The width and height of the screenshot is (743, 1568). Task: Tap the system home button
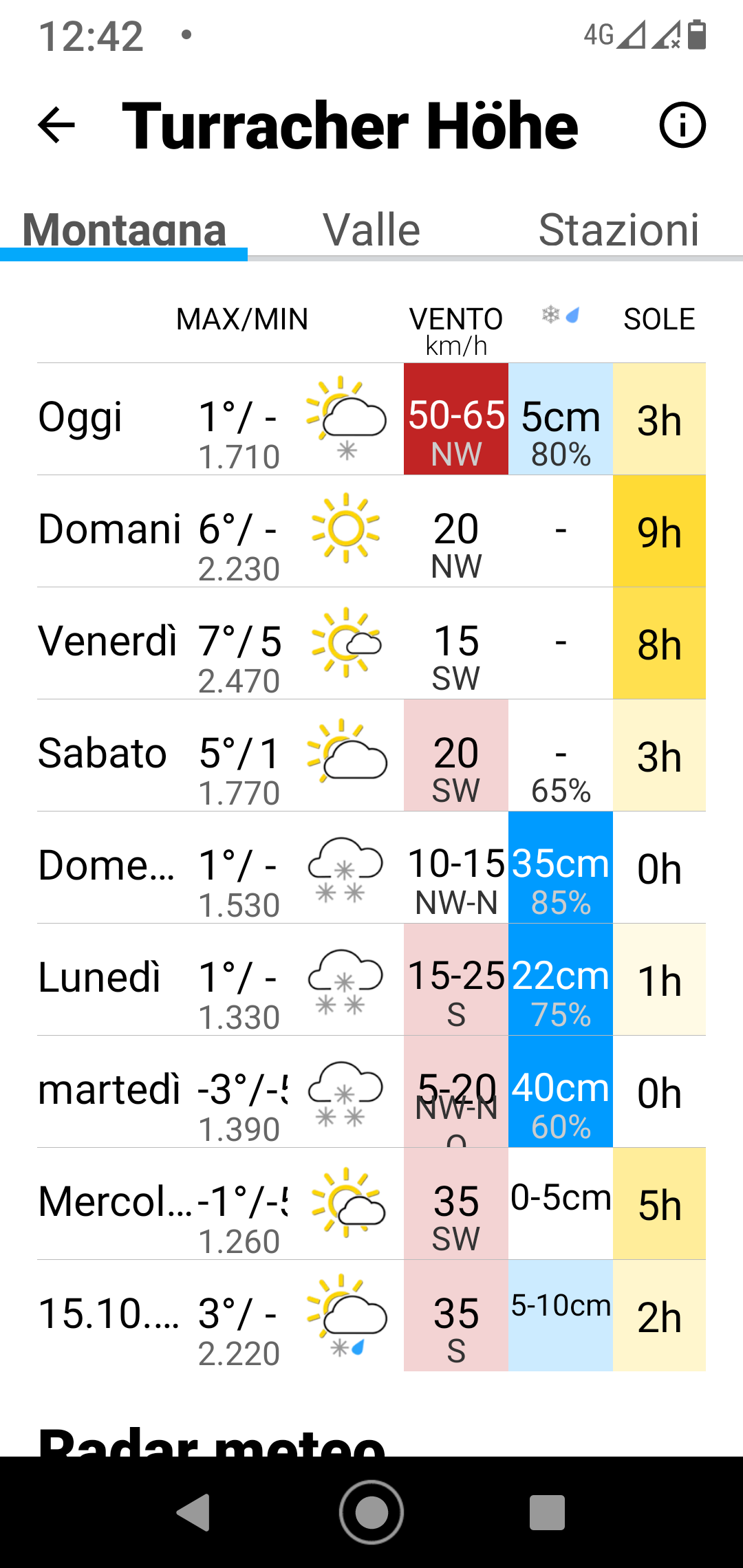[371, 1512]
